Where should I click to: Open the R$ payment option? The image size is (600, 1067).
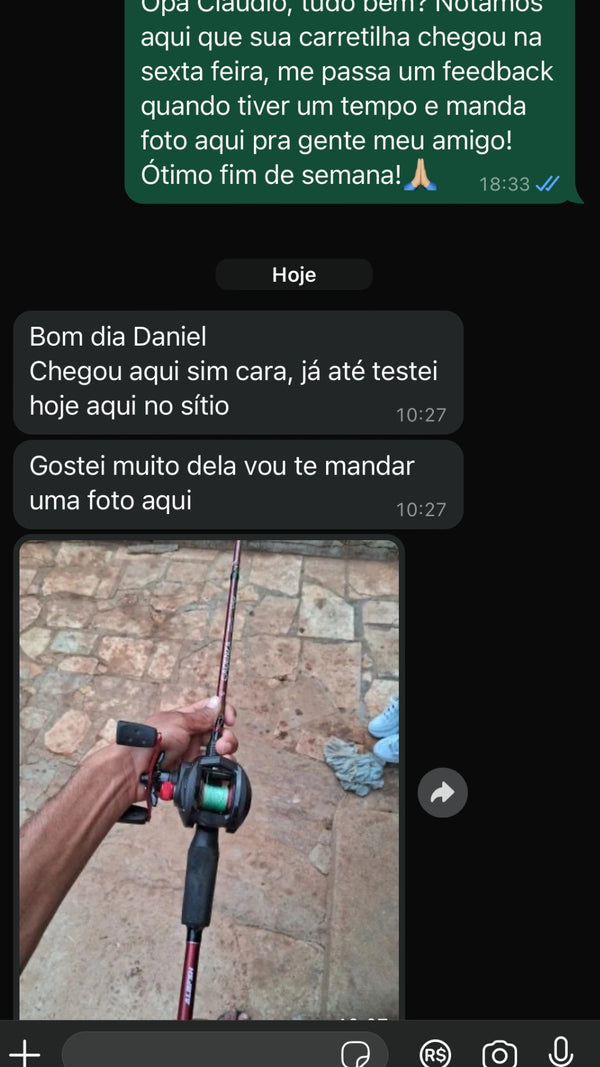tap(435, 1053)
